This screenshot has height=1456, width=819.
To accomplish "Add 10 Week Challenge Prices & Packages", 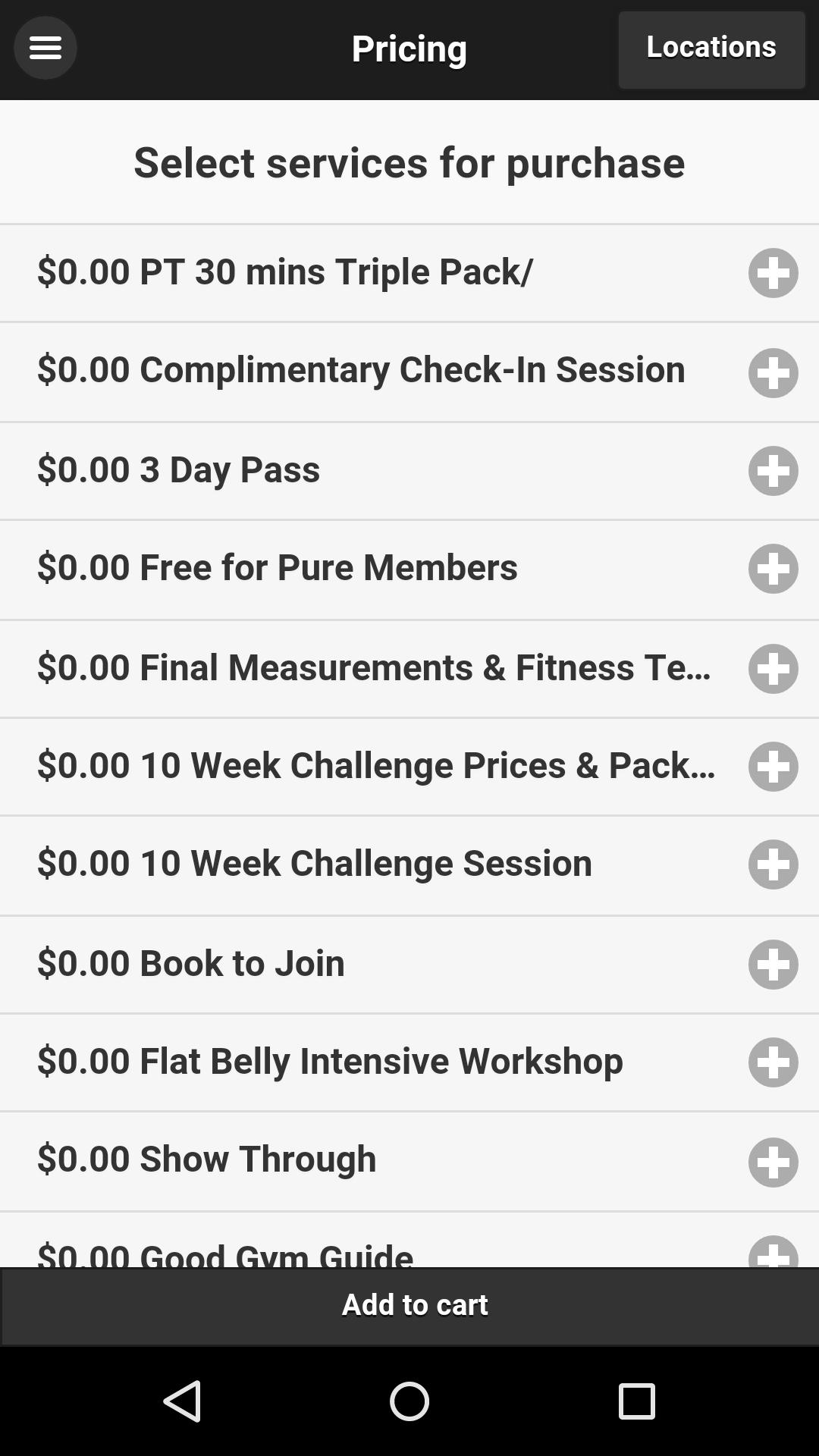I will (773, 766).
